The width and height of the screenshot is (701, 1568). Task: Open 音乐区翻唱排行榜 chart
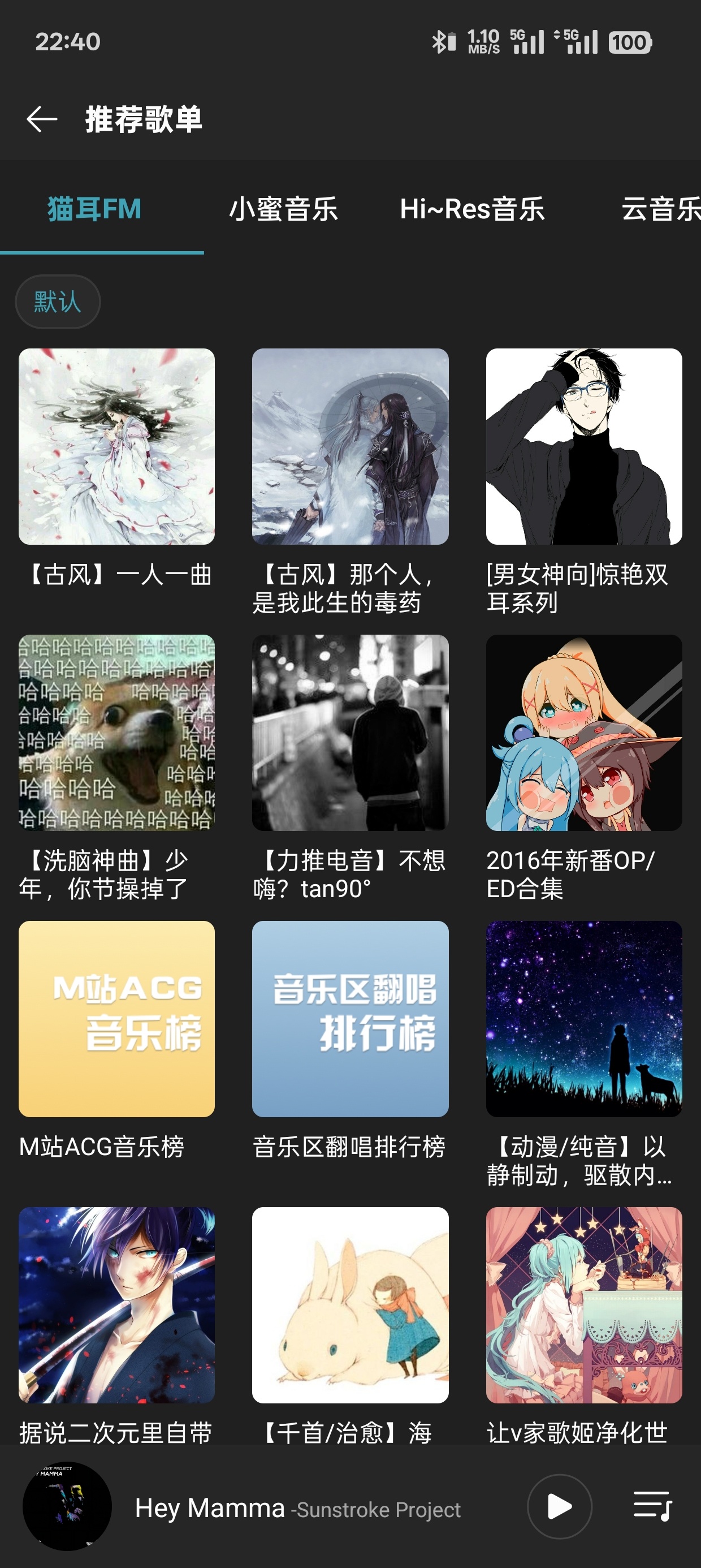click(350, 1018)
